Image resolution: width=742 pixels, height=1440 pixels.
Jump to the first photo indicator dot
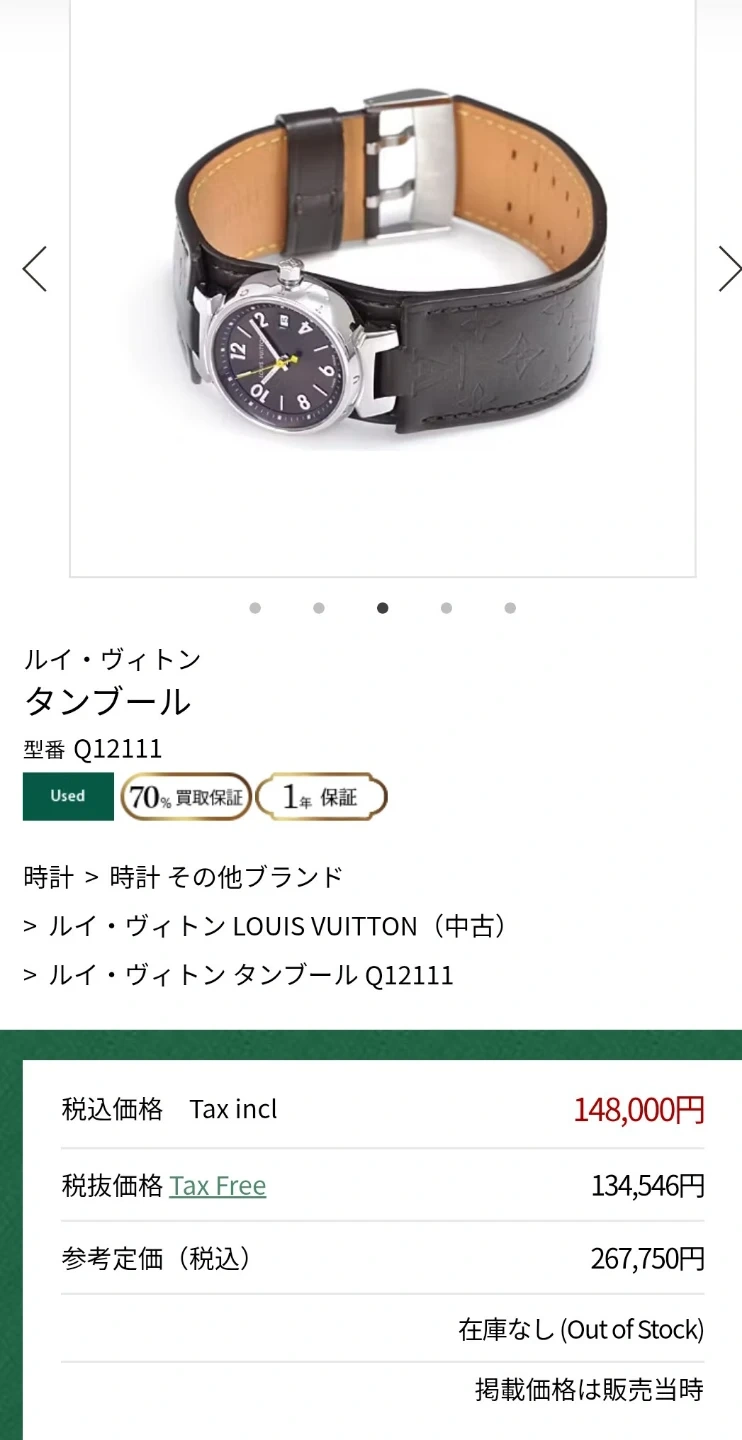click(255, 608)
